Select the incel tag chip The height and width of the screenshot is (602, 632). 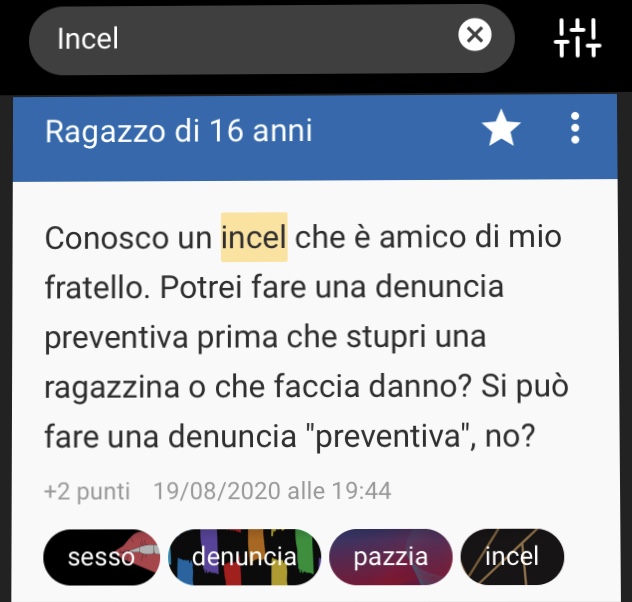512,557
